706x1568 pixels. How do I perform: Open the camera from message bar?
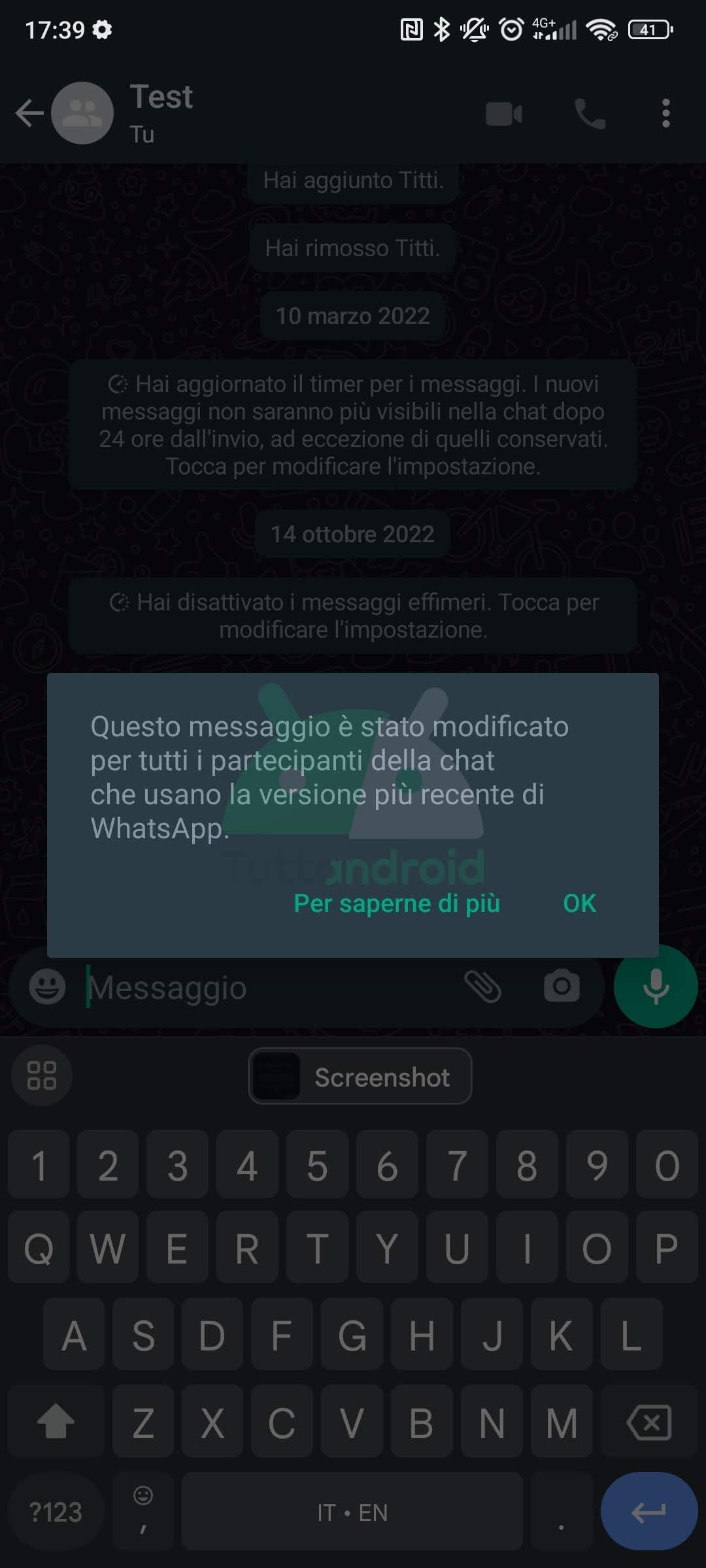562,987
